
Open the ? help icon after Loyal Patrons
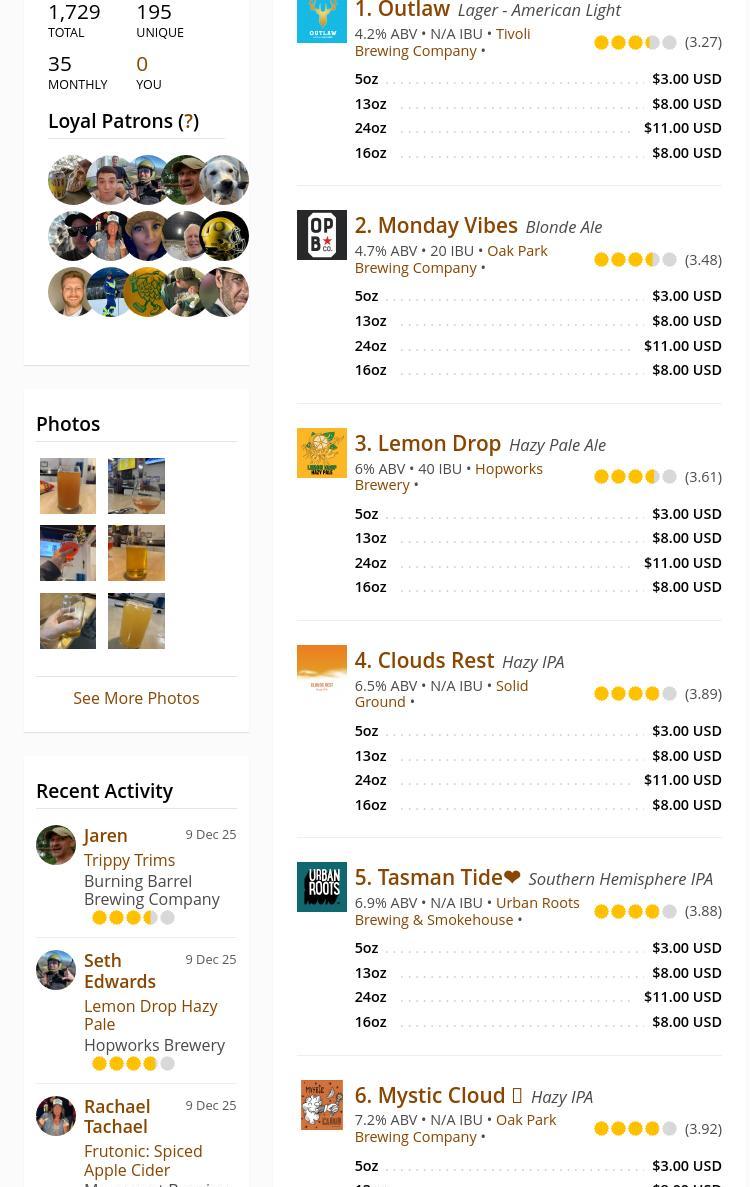pos(188,121)
